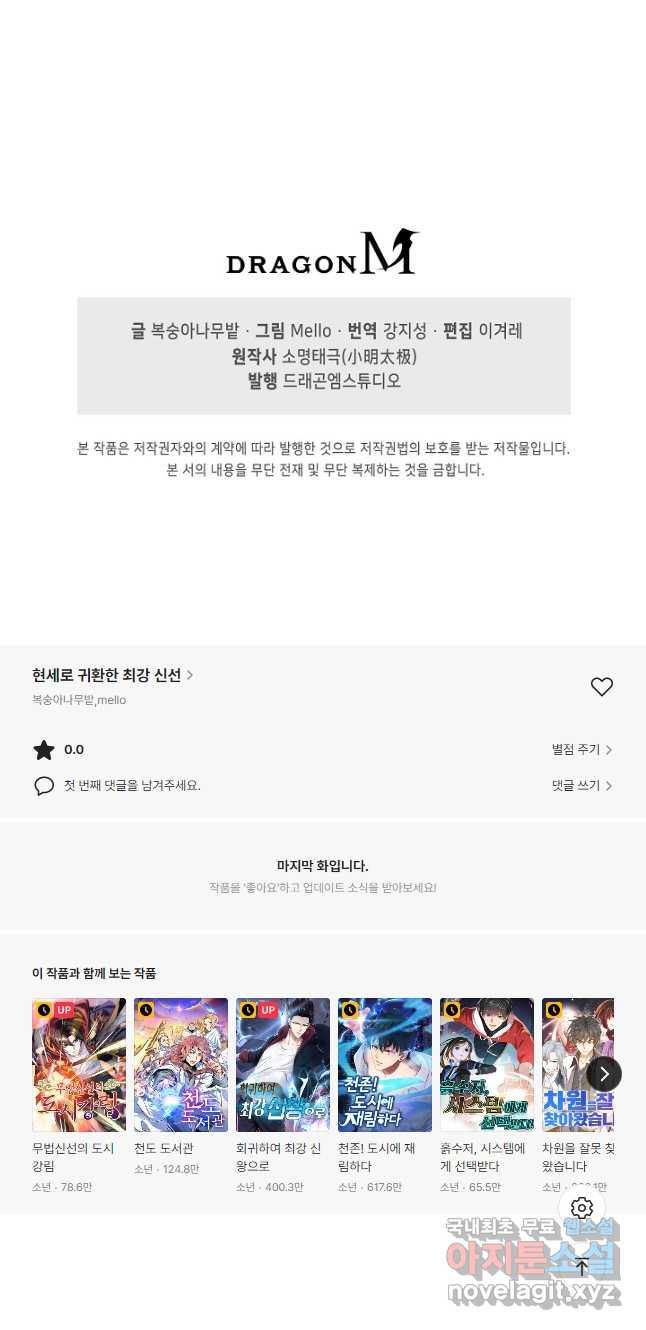Jump to top with the up arrow
646x1330 pixels.
[582, 1266]
